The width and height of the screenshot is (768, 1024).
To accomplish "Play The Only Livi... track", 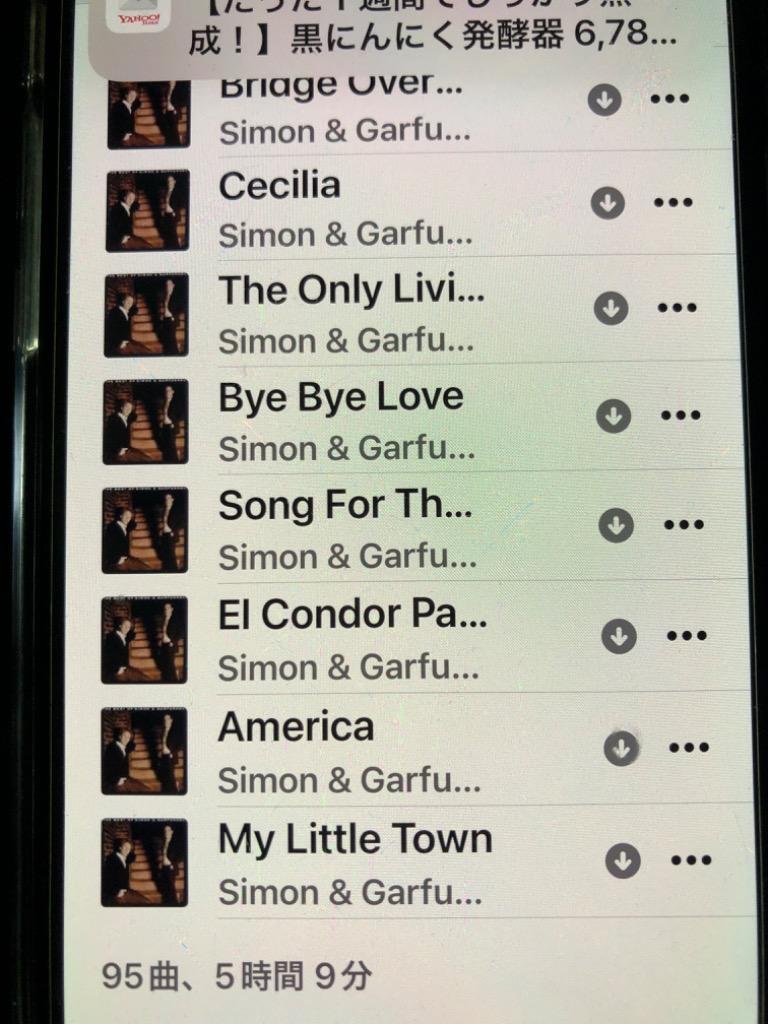I will tap(351, 291).
